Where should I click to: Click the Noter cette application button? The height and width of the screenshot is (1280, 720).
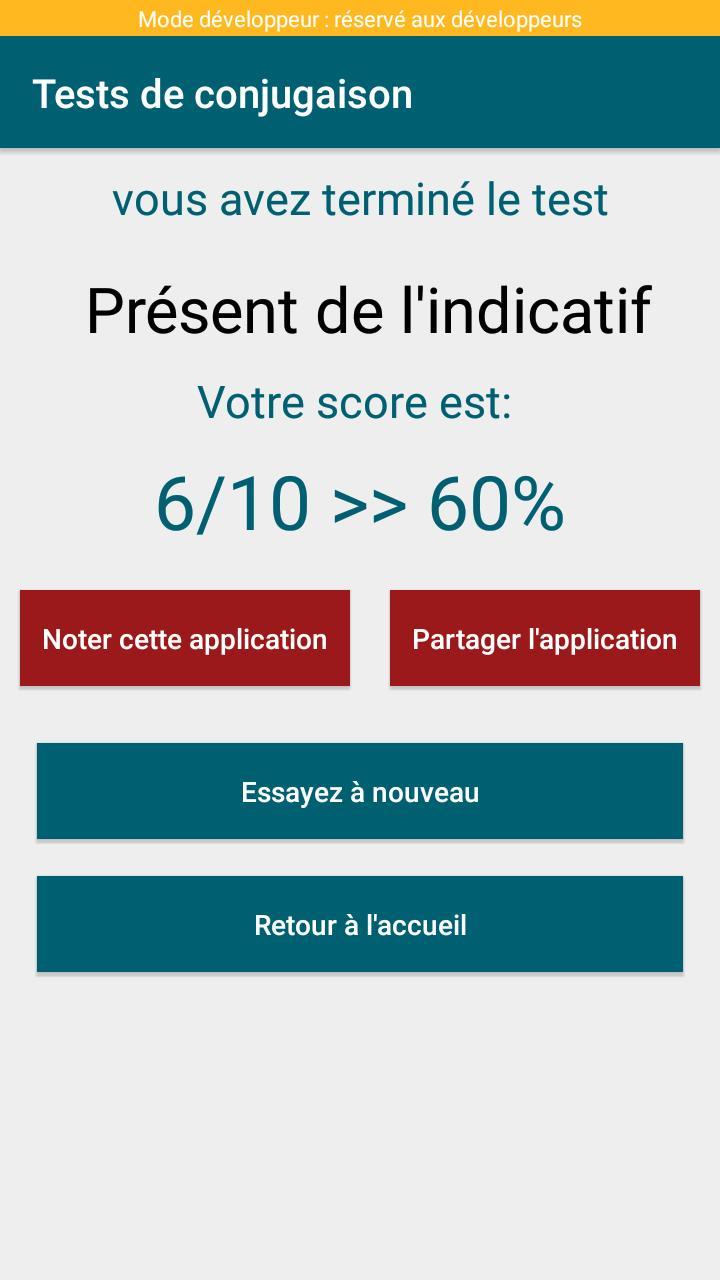tap(184, 637)
